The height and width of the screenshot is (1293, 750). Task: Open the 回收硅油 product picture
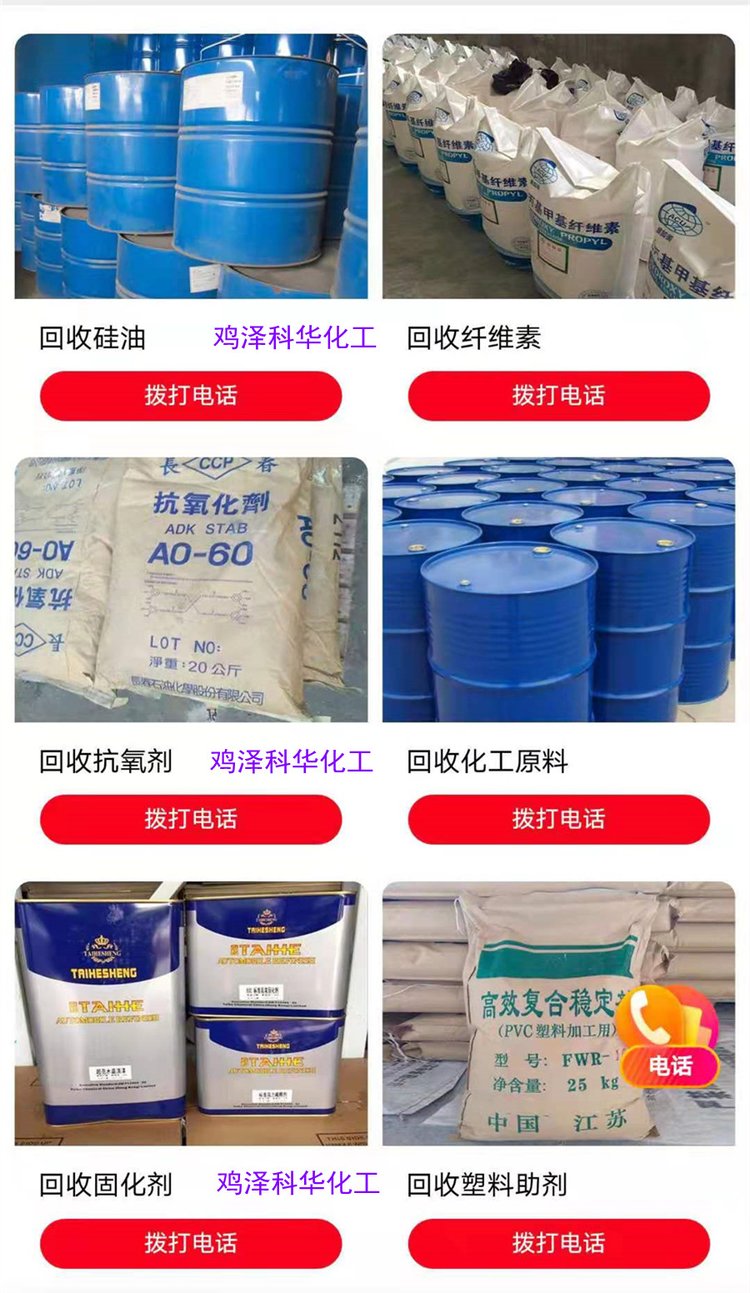click(x=190, y=166)
